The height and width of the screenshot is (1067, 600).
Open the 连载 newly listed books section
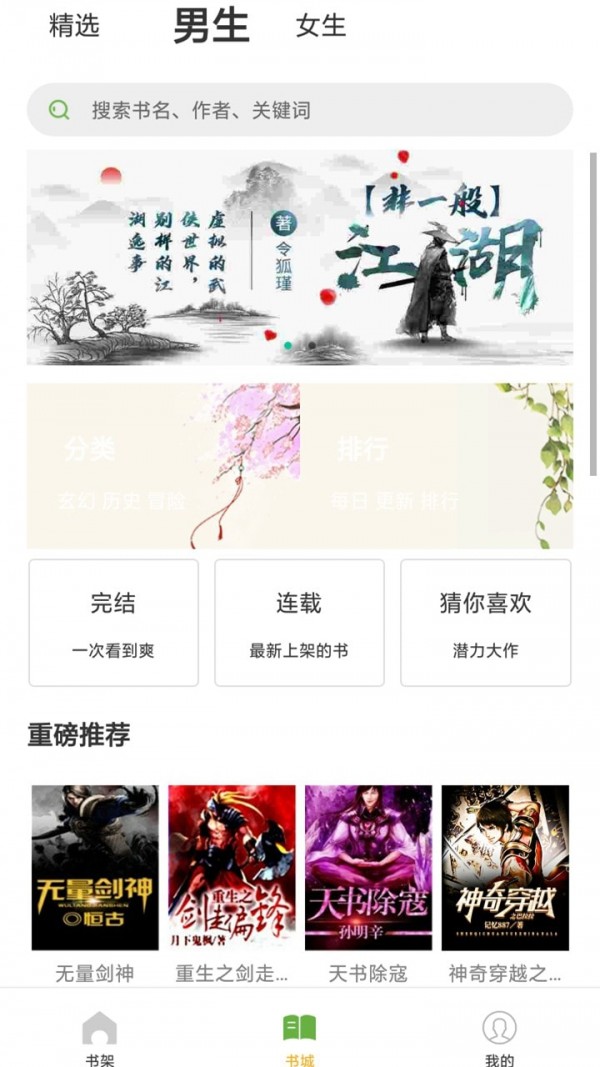299,623
